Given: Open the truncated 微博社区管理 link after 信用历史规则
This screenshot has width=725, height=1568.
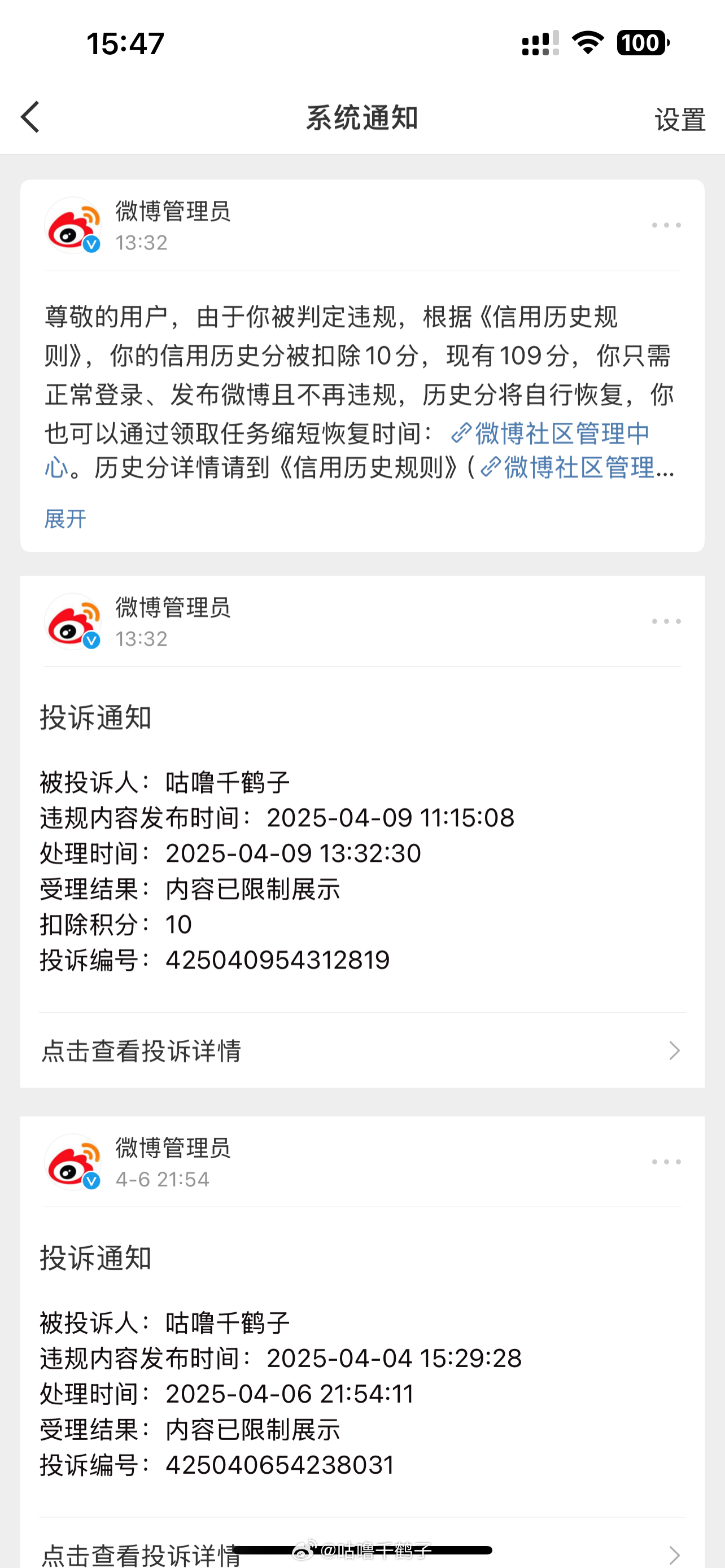Looking at the screenshot, I should 577,467.
